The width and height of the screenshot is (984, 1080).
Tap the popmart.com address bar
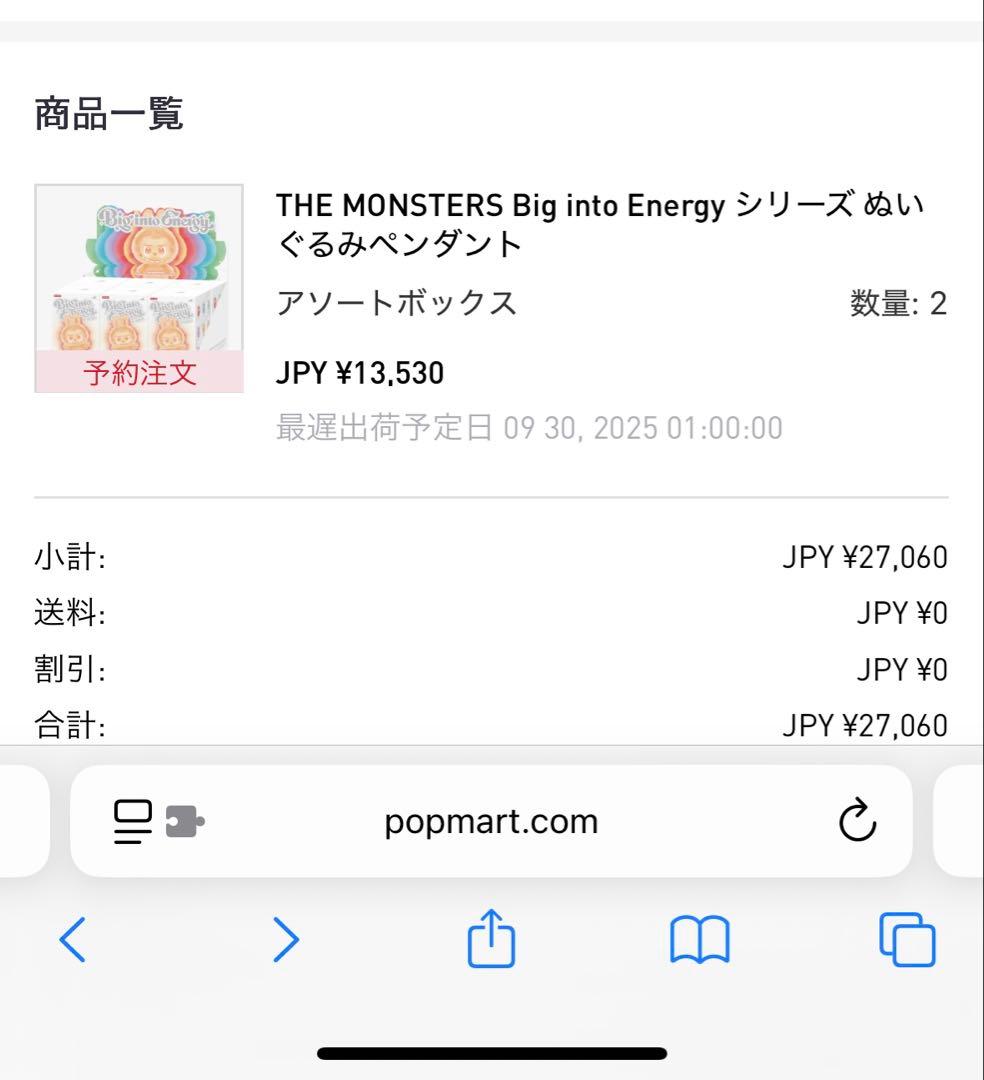click(491, 822)
